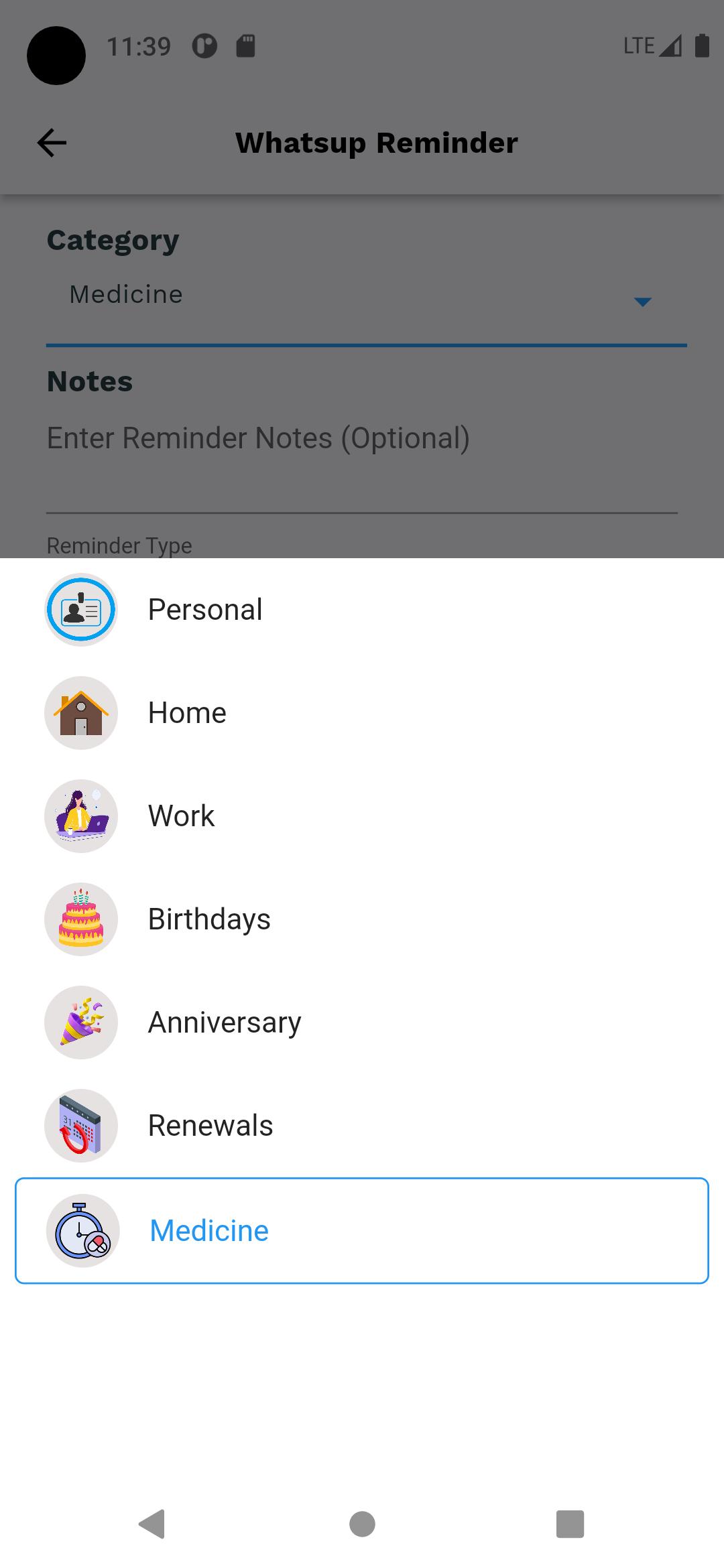The width and height of the screenshot is (724, 1568).
Task: Choose Home from the category list
Action: pos(362,713)
